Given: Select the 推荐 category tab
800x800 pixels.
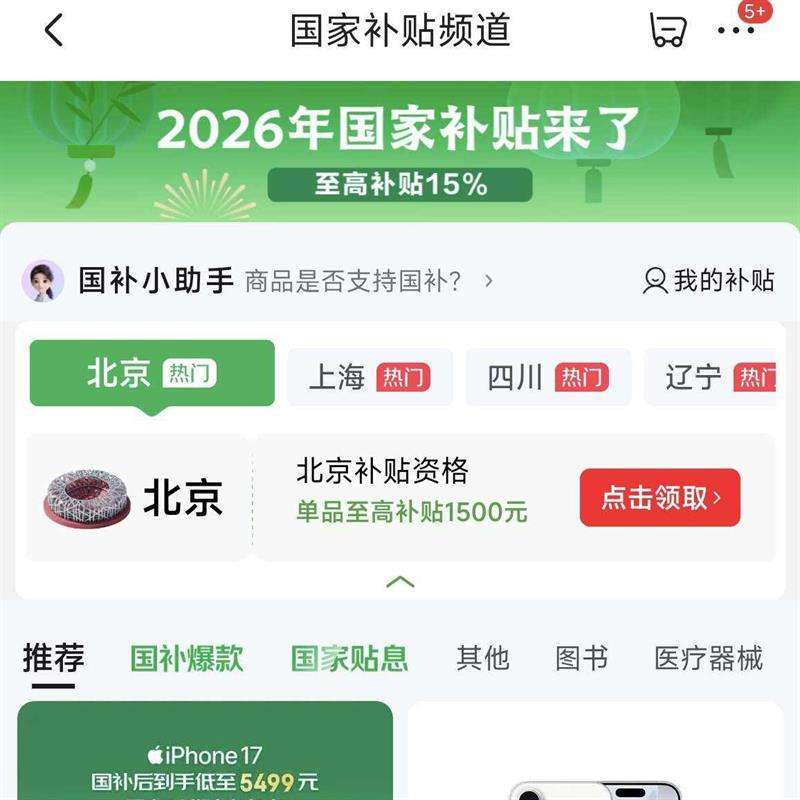Looking at the screenshot, I should (x=53, y=658).
